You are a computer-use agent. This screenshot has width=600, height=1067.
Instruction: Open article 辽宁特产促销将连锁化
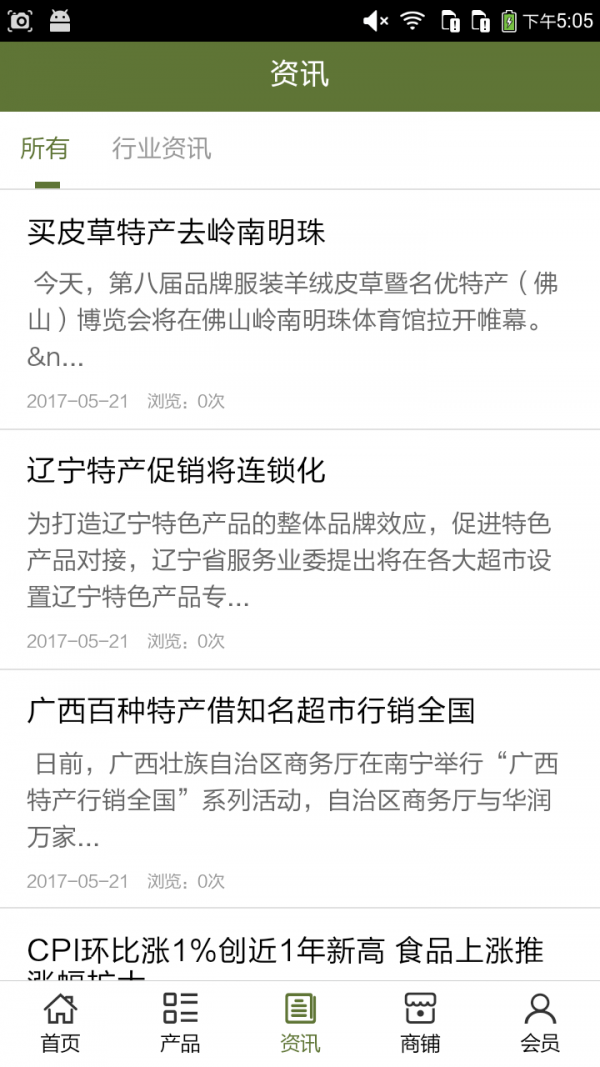click(x=176, y=471)
